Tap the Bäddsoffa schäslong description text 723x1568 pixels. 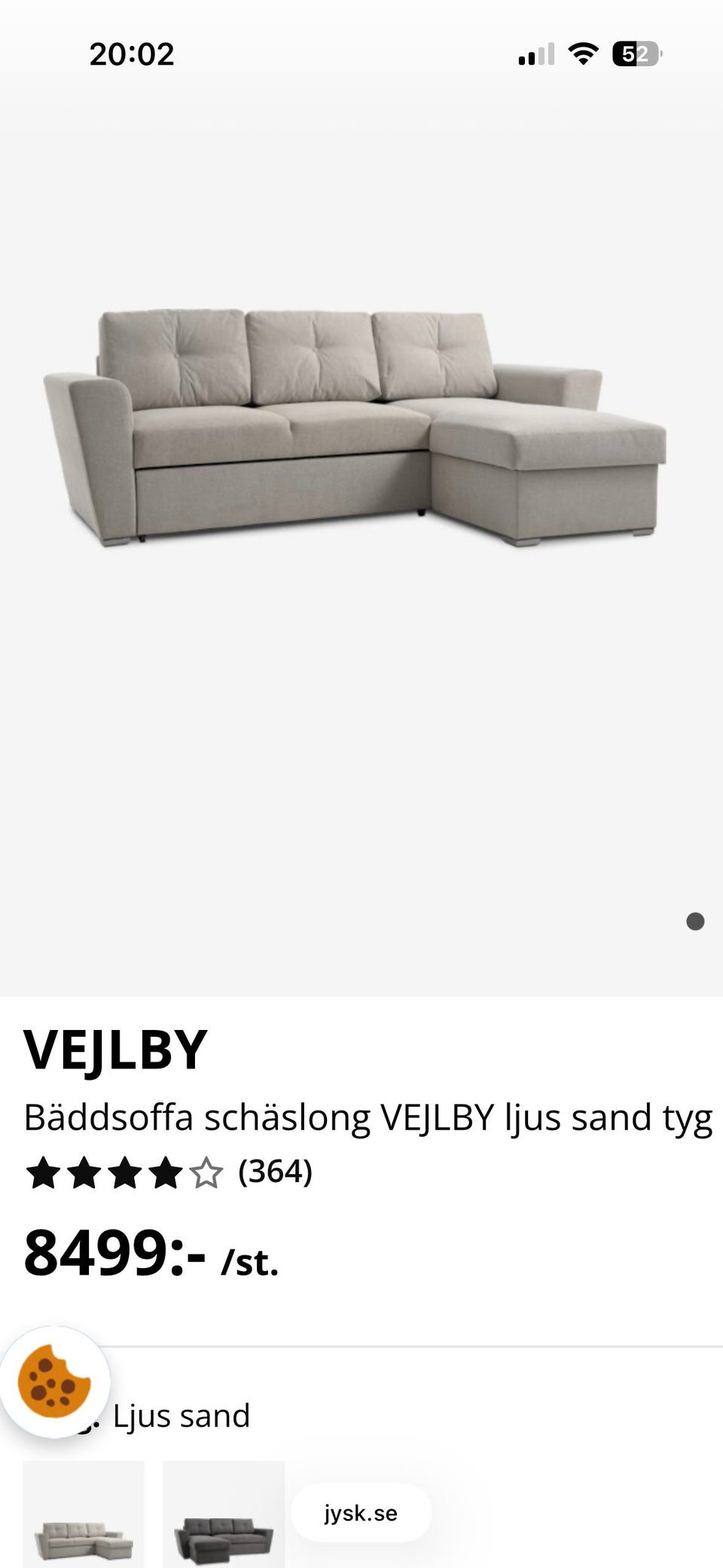coord(369,1118)
